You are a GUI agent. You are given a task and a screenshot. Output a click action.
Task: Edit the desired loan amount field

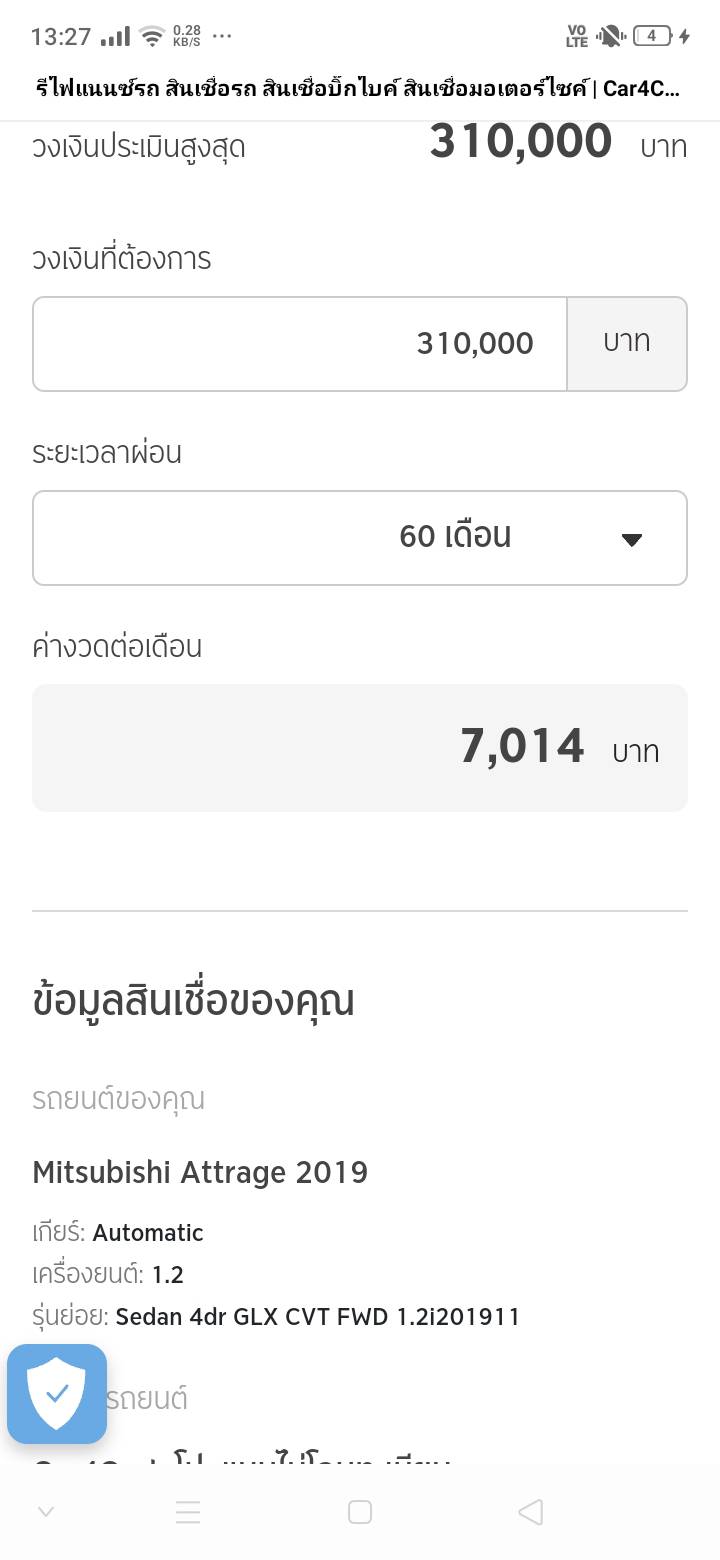300,344
